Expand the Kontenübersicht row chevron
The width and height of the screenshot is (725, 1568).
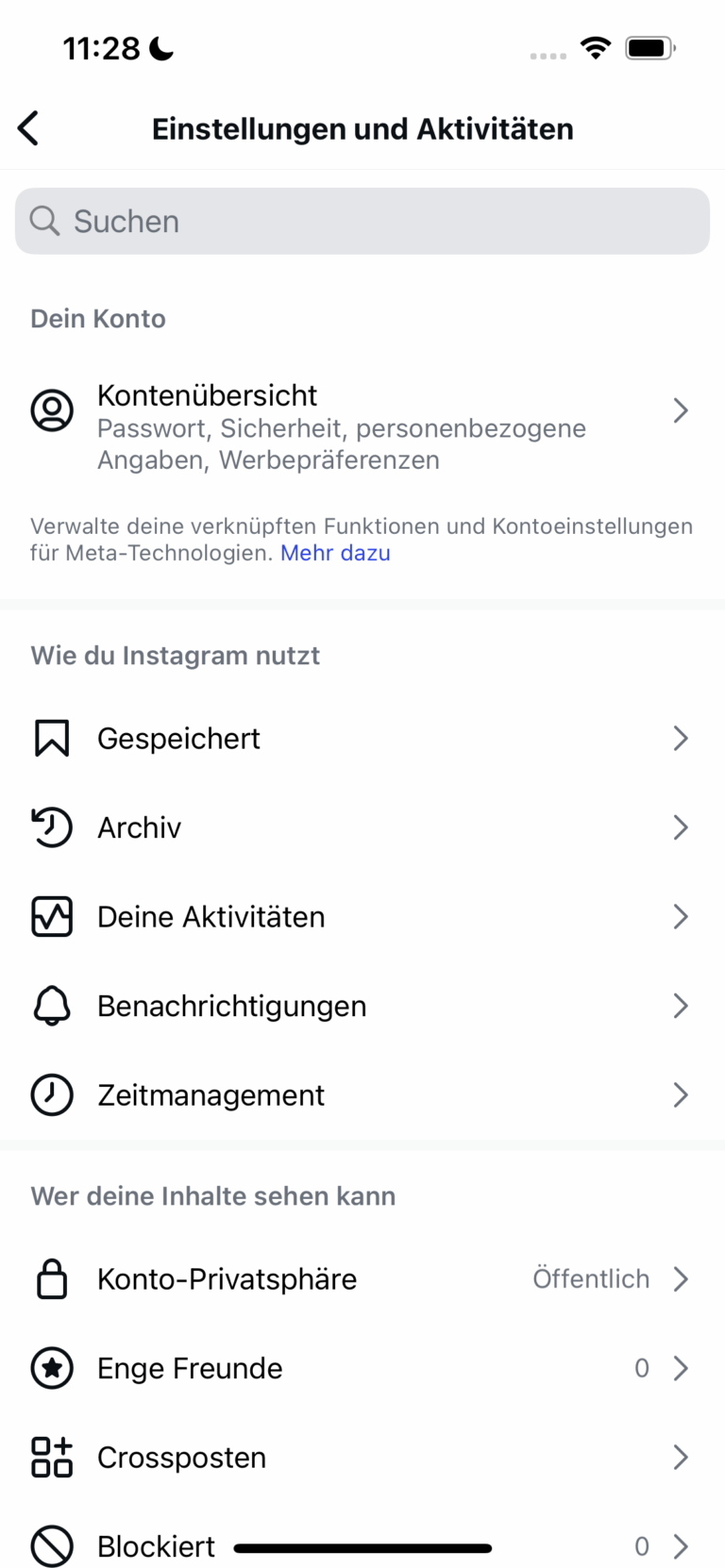[682, 409]
